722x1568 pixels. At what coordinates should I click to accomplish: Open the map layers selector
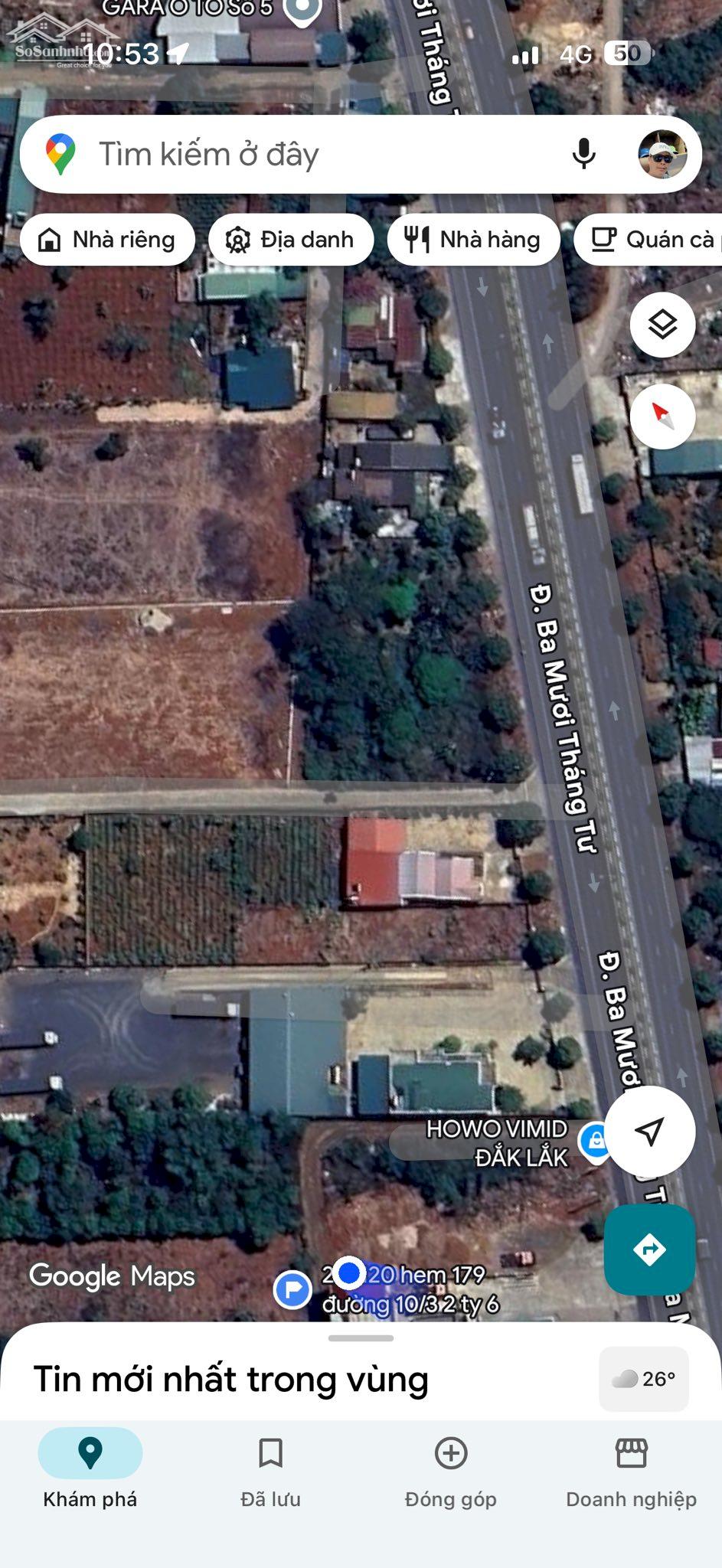(x=662, y=325)
